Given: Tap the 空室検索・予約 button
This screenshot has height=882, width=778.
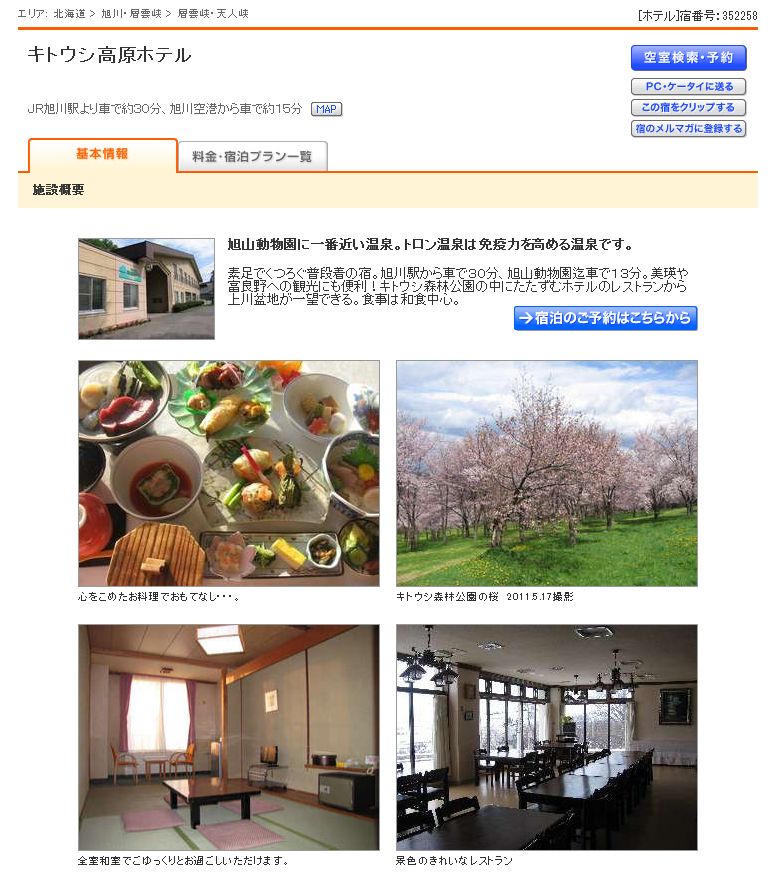Looking at the screenshot, I should (x=688, y=58).
